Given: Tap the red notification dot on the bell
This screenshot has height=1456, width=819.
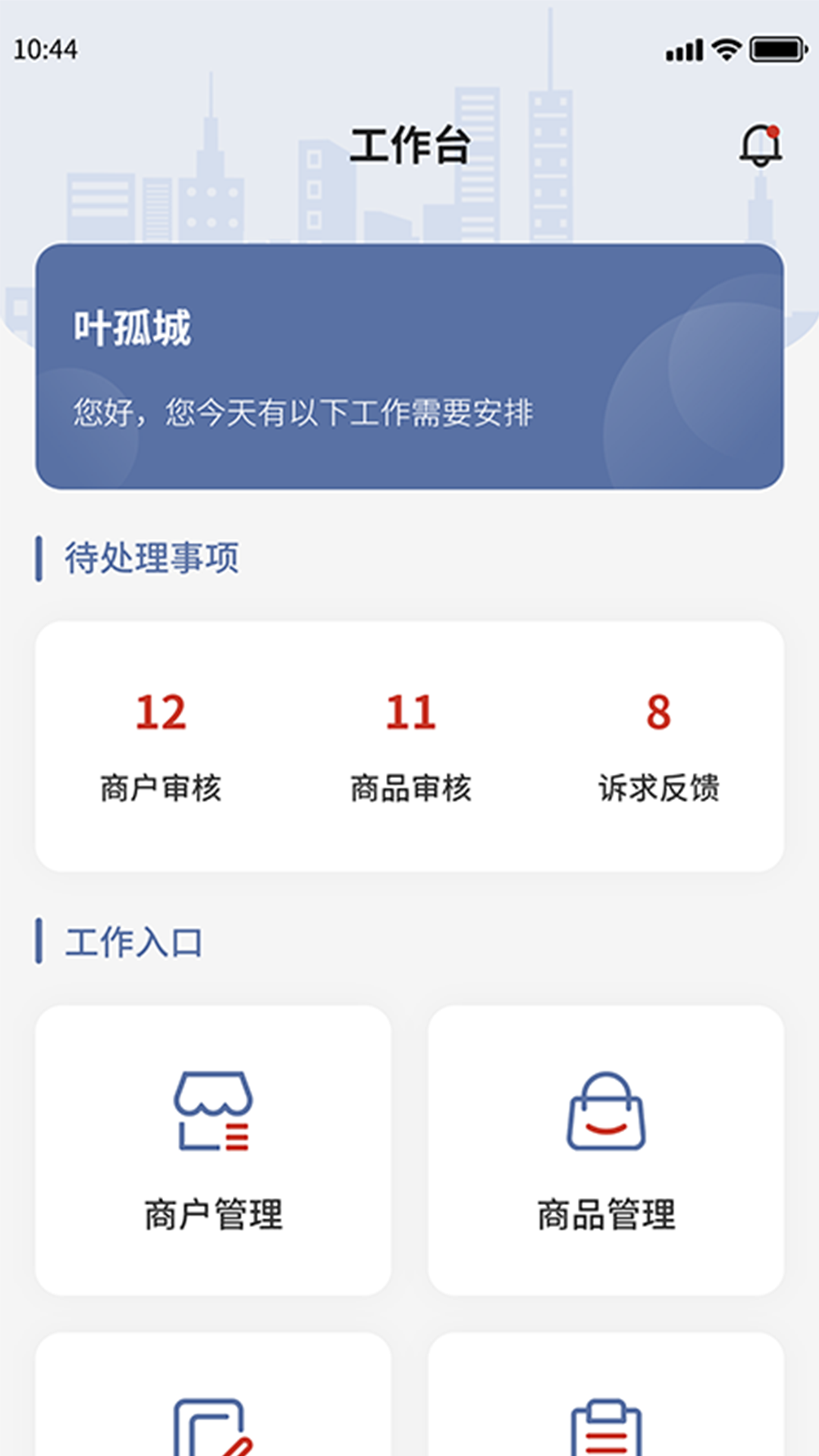Looking at the screenshot, I should (773, 130).
